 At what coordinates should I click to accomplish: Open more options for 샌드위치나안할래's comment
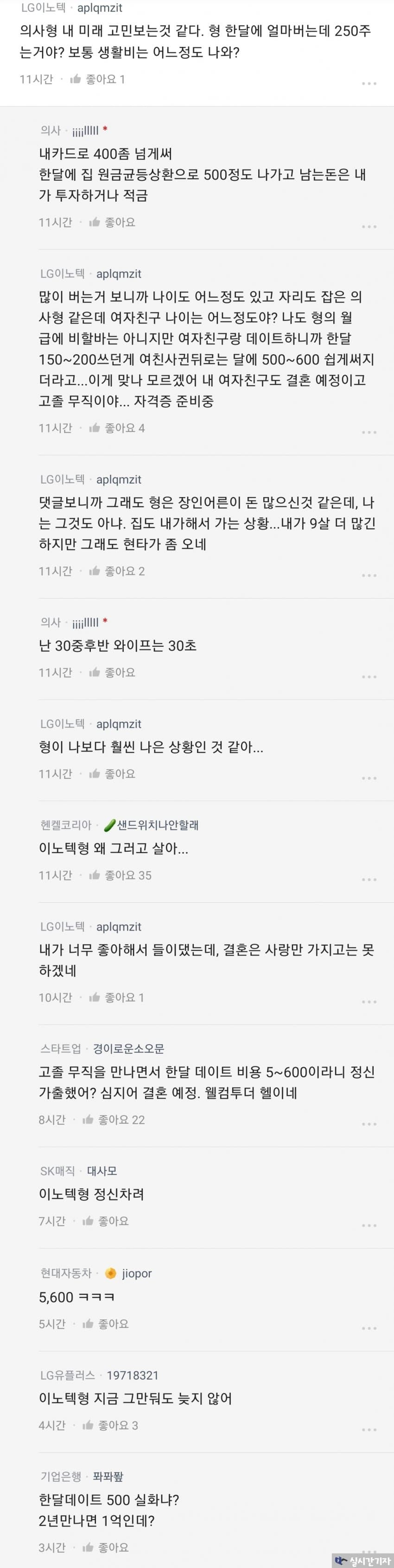point(369,880)
